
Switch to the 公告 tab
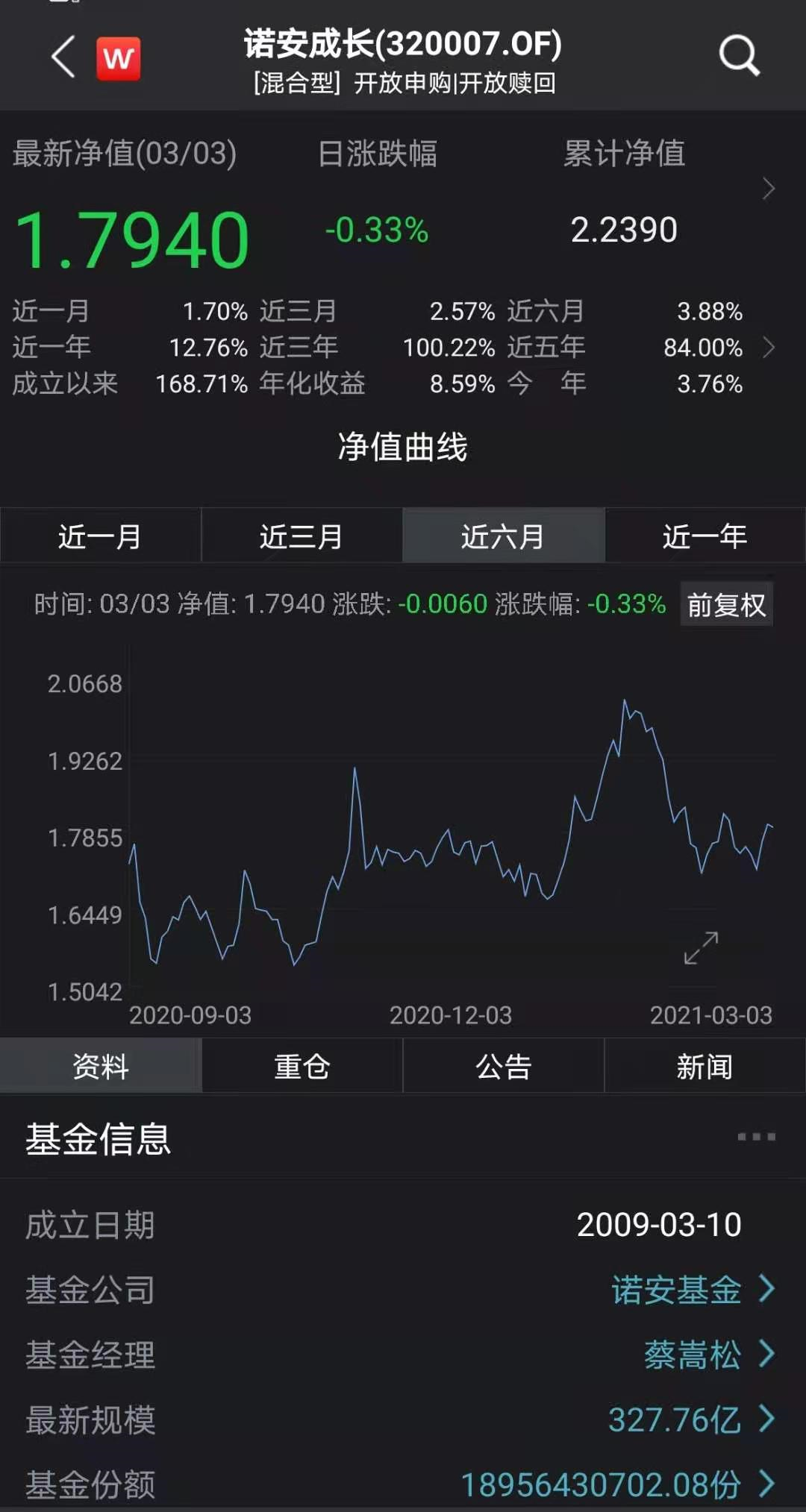tap(503, 1066)
